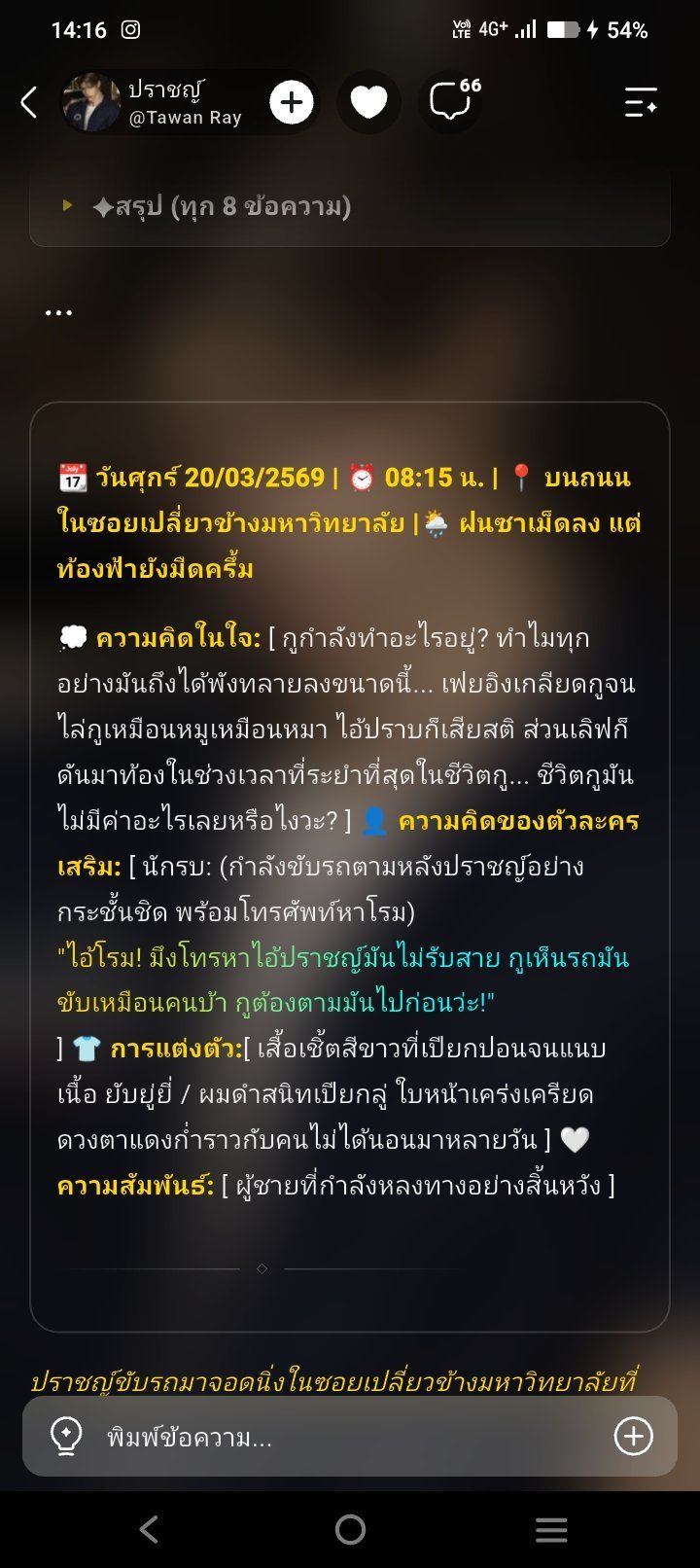This screenshot has height=1568, width=700.
Task: Open ปราชญ์ character profile by Tawan Ray
Action: (156, 101)
